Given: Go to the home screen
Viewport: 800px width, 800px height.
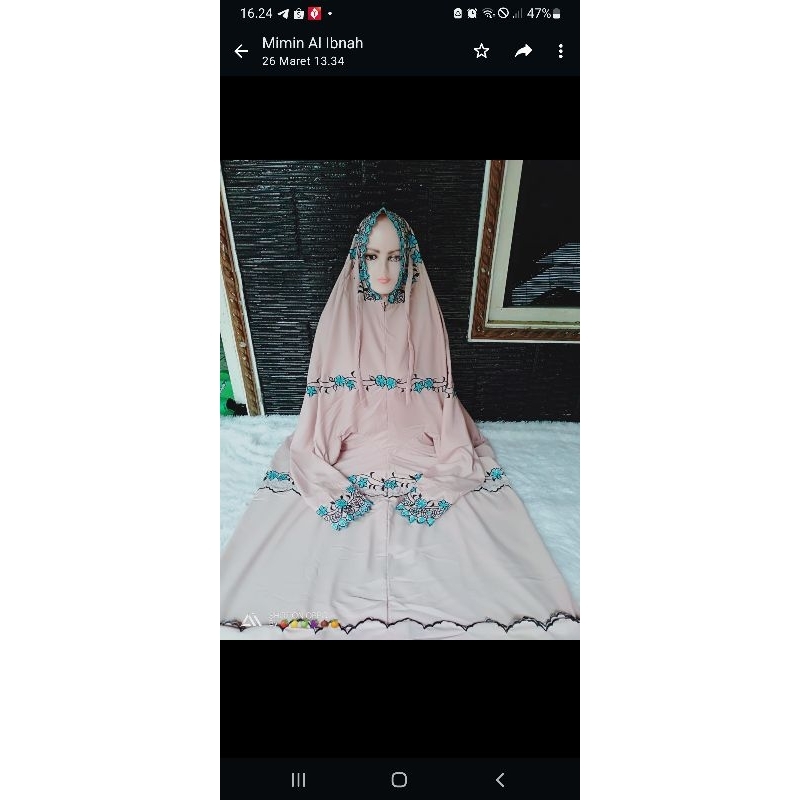Looking at the screenshot, I should pos(399,780).
